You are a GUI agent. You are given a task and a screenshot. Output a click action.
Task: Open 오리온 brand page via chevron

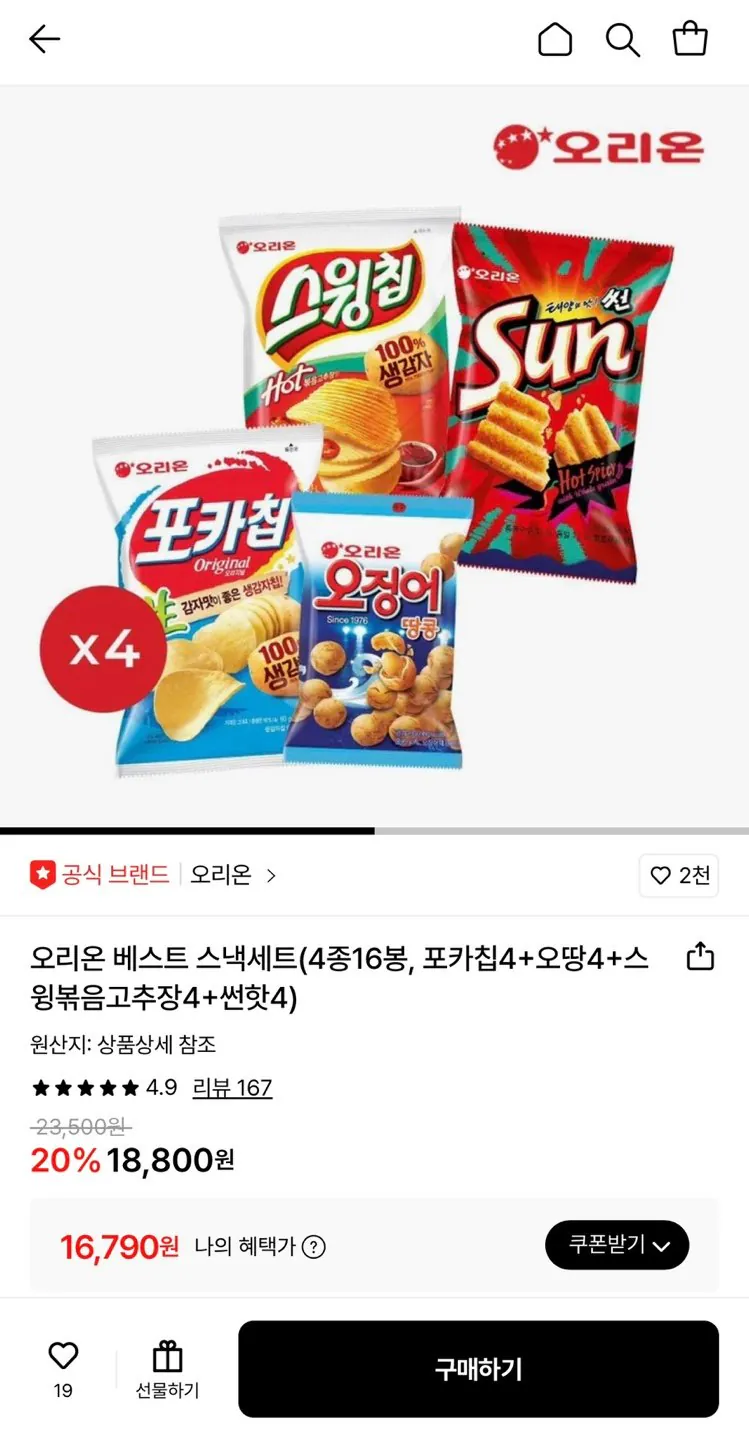click(270, 875)
